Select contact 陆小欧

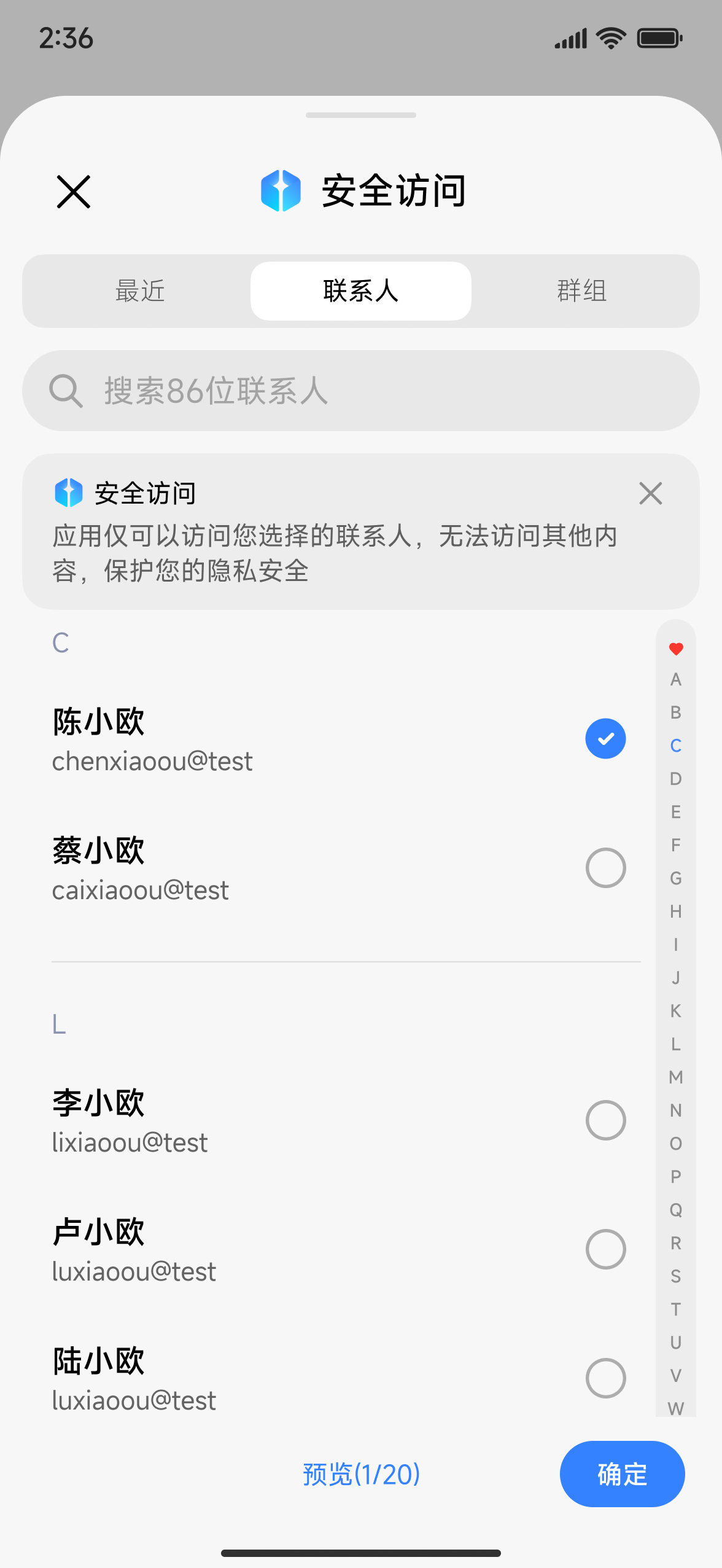click(x=605, y=1378)
